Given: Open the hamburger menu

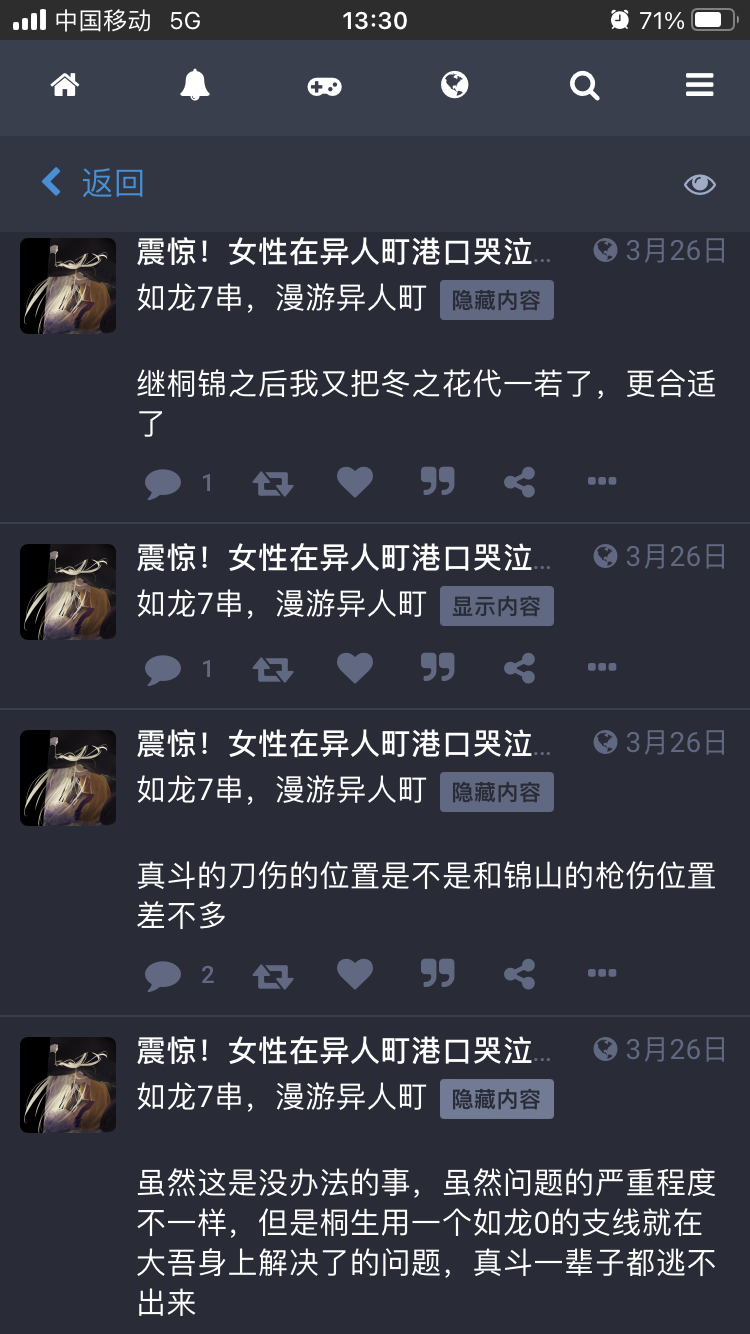Looking at the screenshot, I should [699, 86].
